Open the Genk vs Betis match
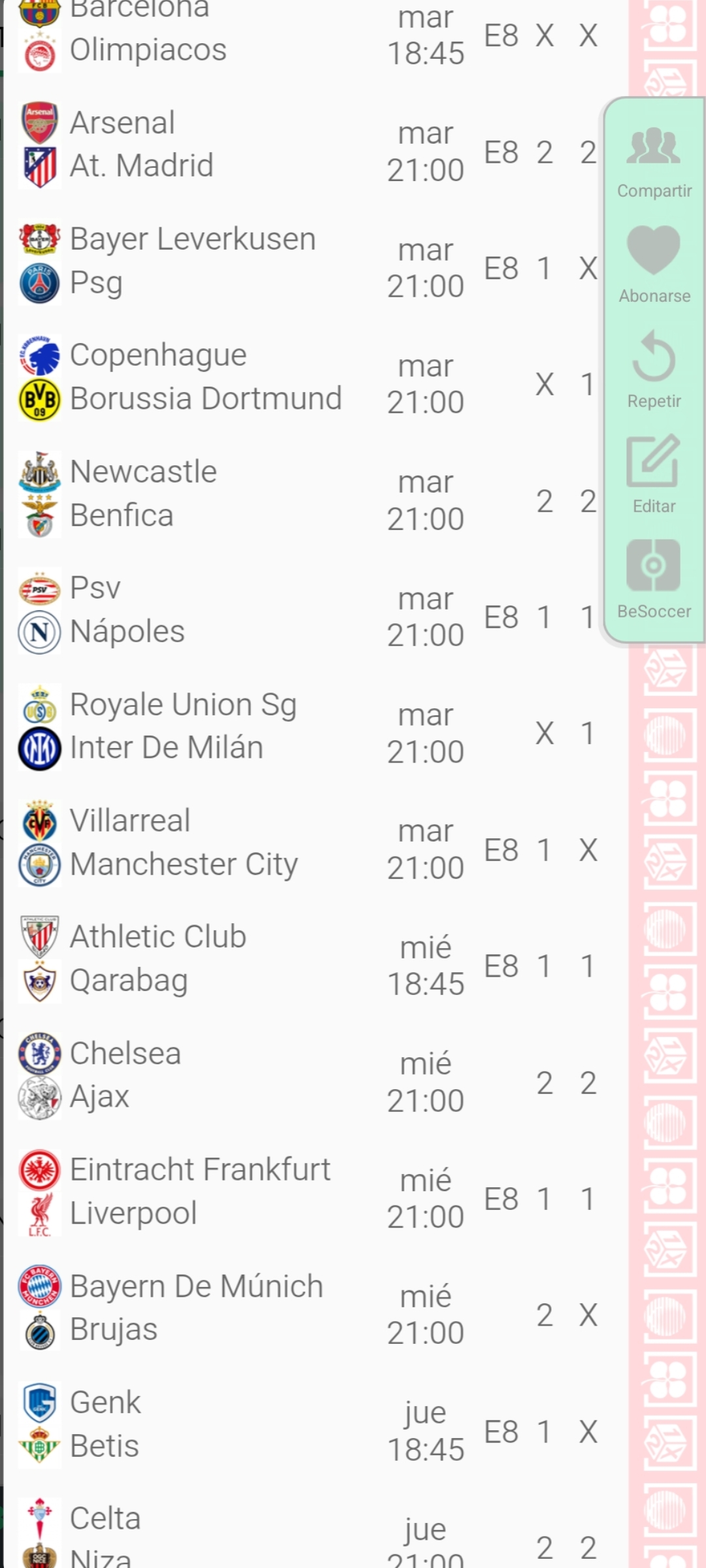Image resolution: width=706 pixels, height=1568 pixels. [x=196, y=1424]
